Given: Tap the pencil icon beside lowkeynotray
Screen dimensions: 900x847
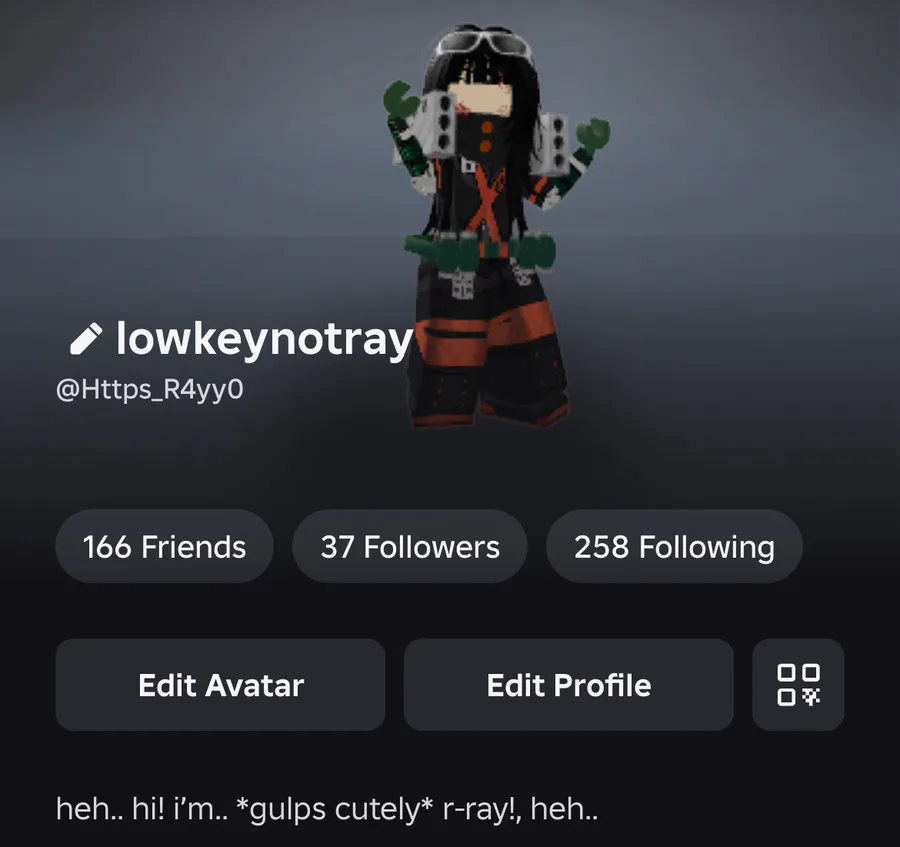Looking at the screenshot, I should [86, 339].
